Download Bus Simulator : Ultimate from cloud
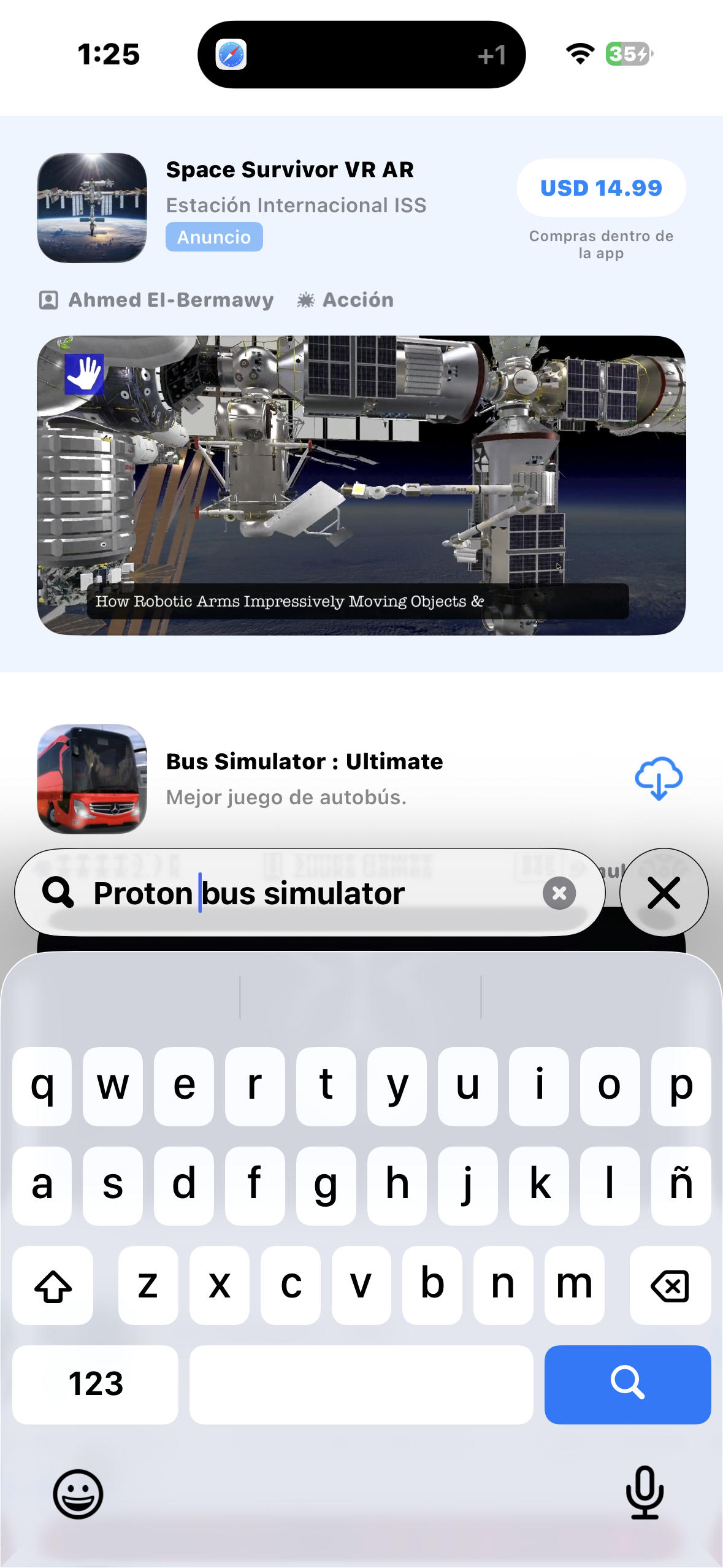The image size is (723, 1568). (x=658, y=778)
